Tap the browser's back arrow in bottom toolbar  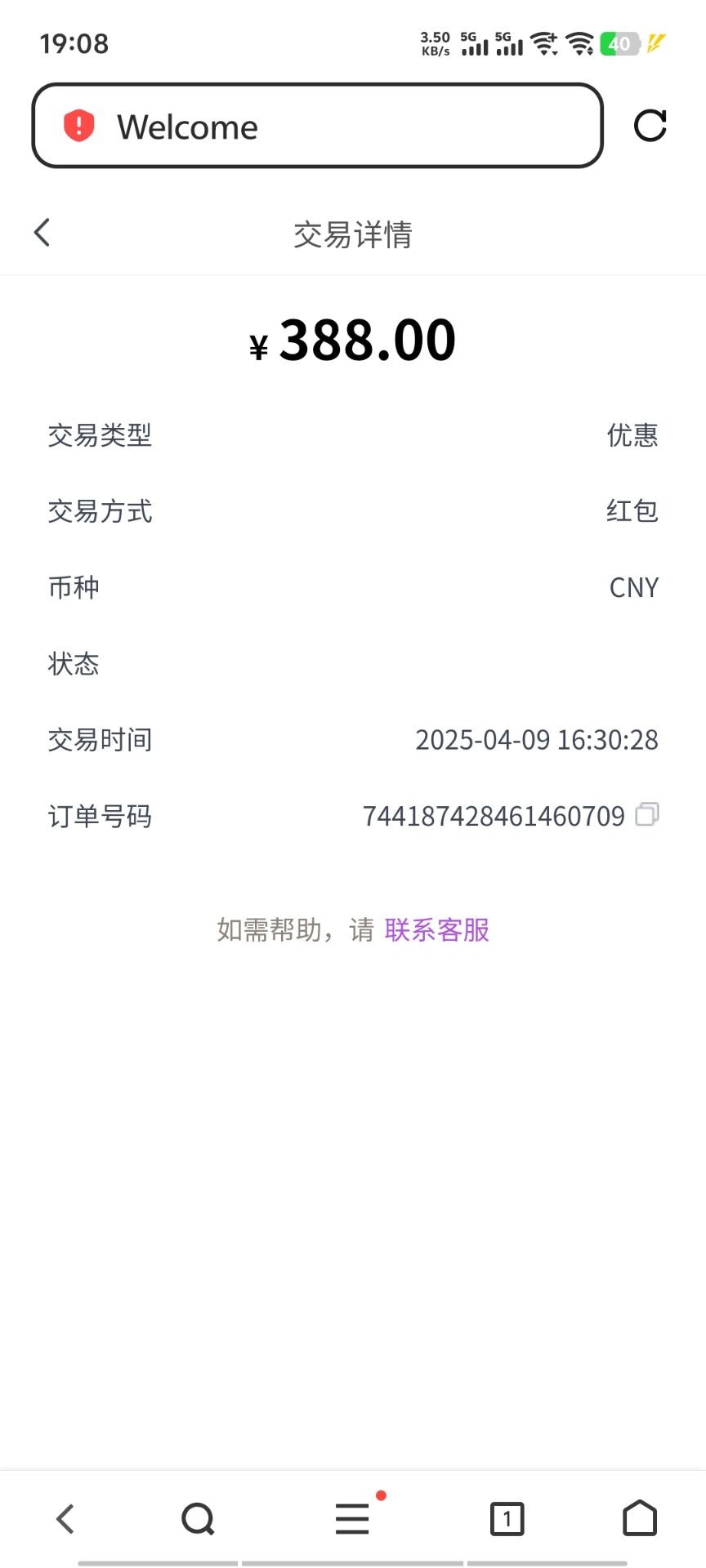click(65, 1519)
